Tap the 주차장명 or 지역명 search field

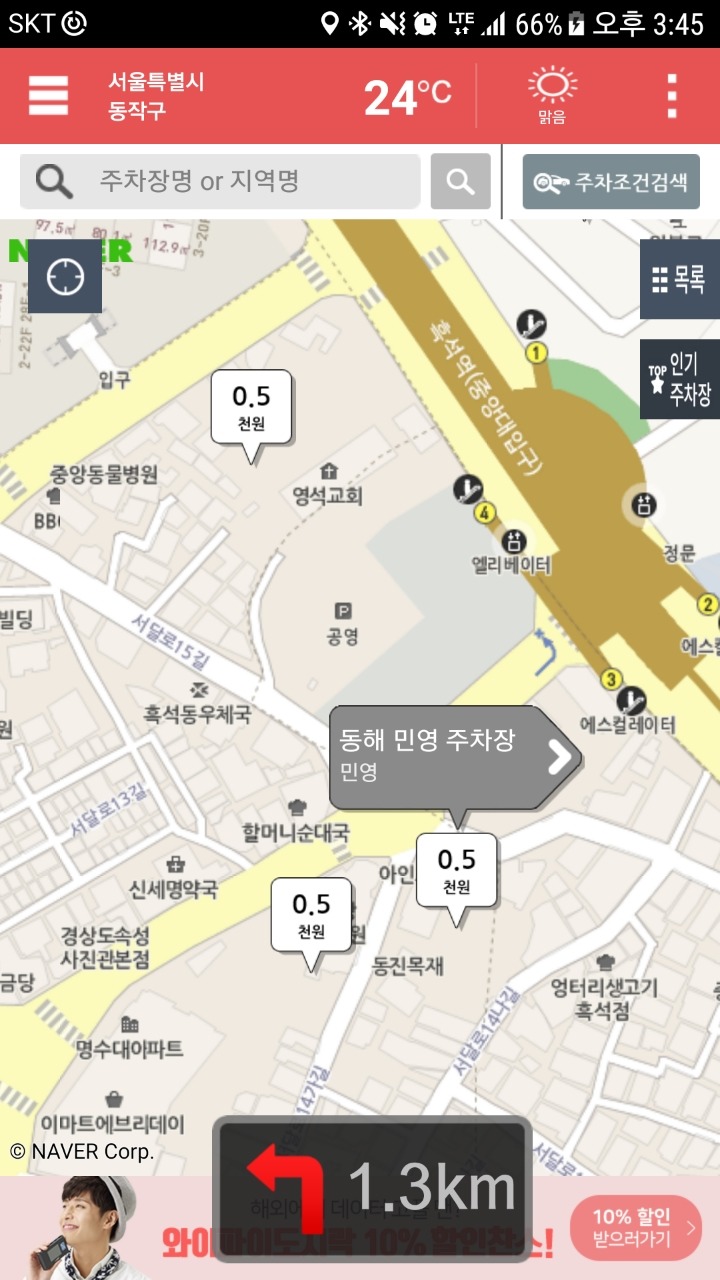[x=220, y=181]
